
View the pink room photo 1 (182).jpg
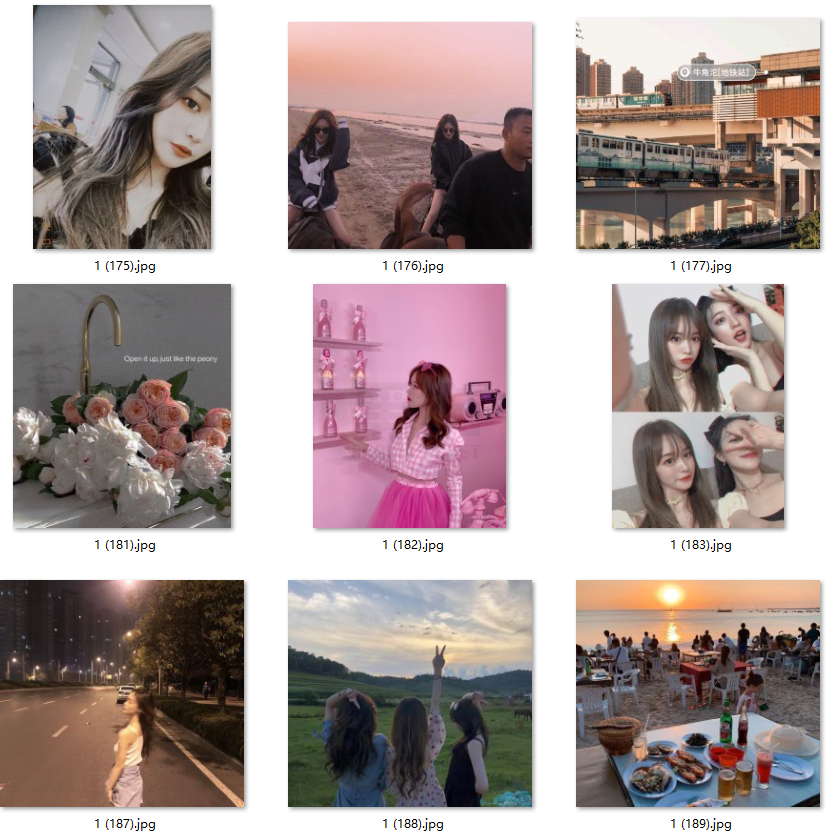410,406
